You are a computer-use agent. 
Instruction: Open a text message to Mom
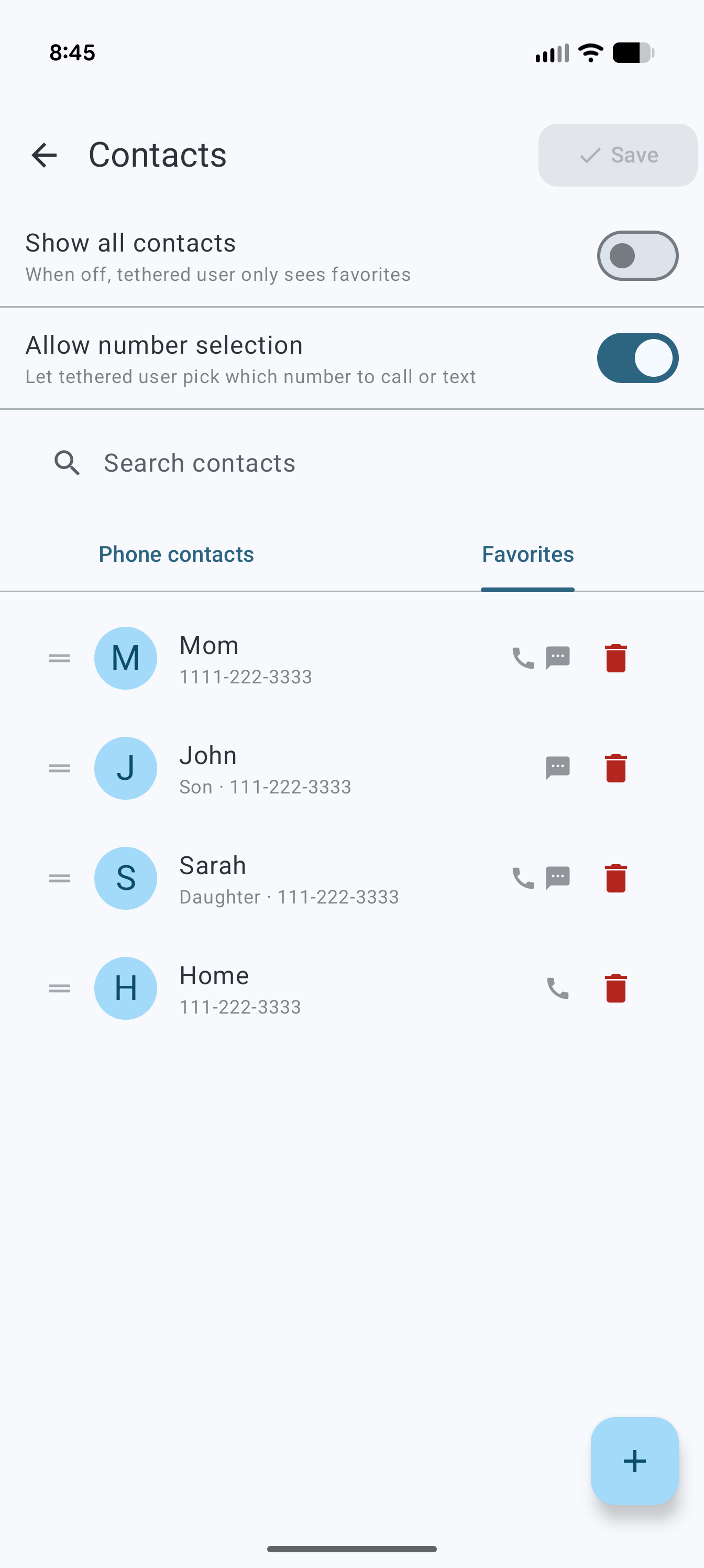(558, 658)
